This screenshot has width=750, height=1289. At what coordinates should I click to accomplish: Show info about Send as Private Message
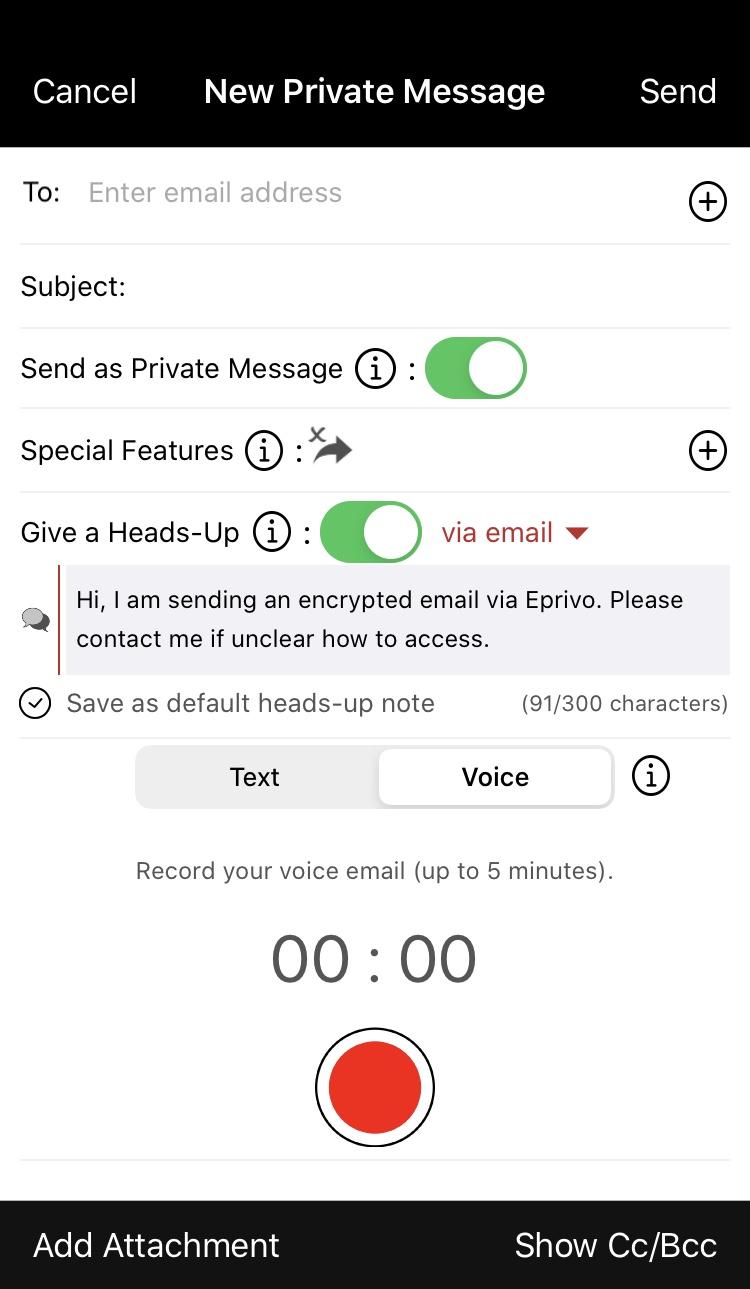point(375,369)
